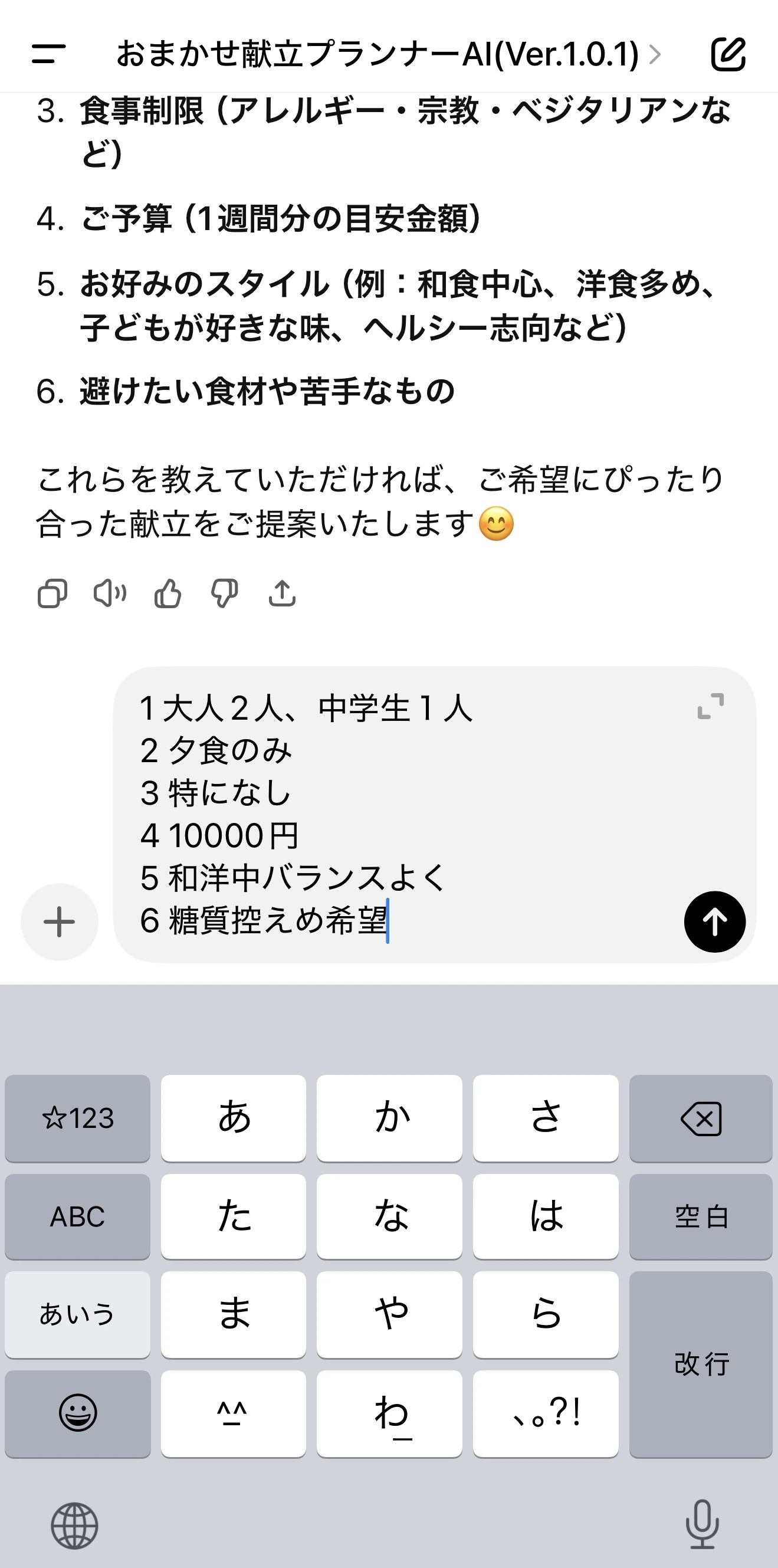Start voice dictation with the microphone
The image size is (778, 1568).
(702, 1524)
